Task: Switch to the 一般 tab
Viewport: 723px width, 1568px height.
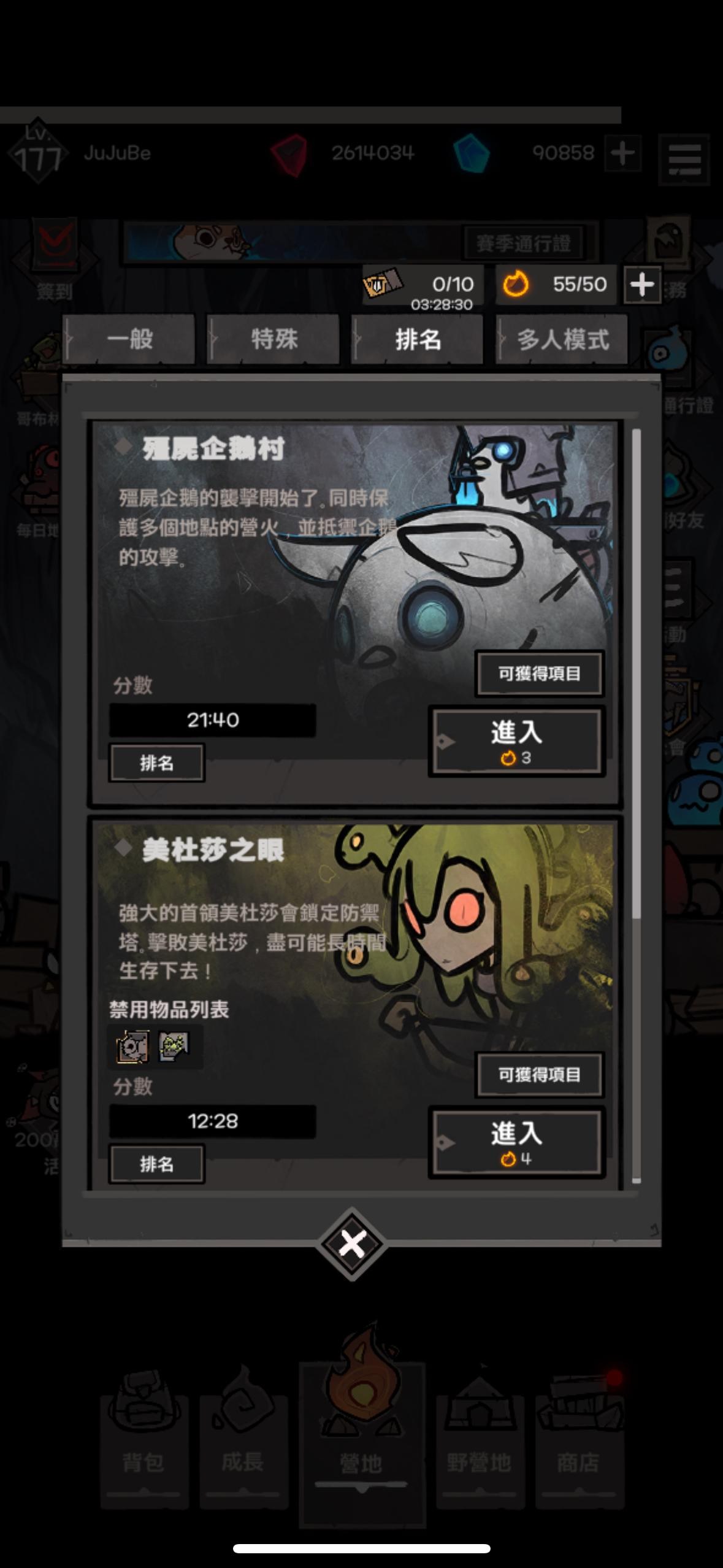Action: coord(129,339)
